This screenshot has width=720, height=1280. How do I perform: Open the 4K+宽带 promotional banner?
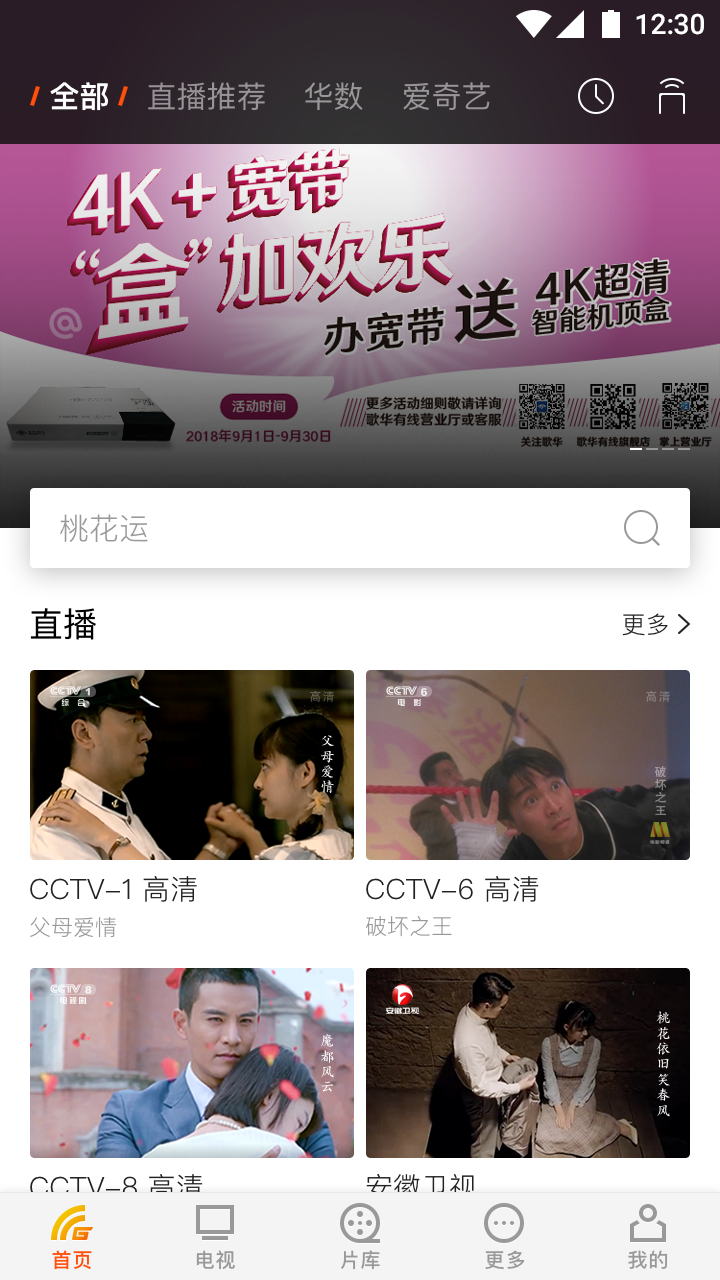[360, 300]
